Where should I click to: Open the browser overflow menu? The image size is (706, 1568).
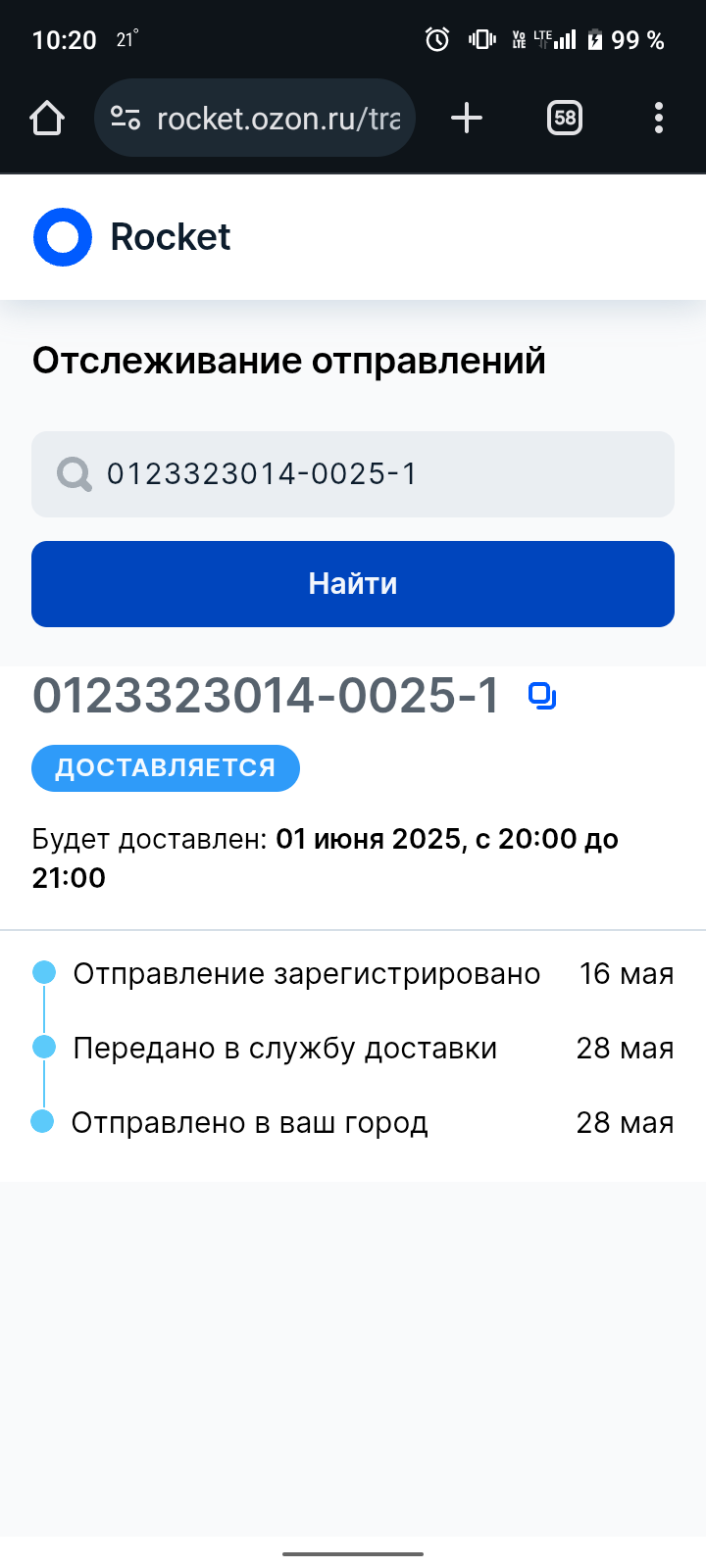[658, 119]
